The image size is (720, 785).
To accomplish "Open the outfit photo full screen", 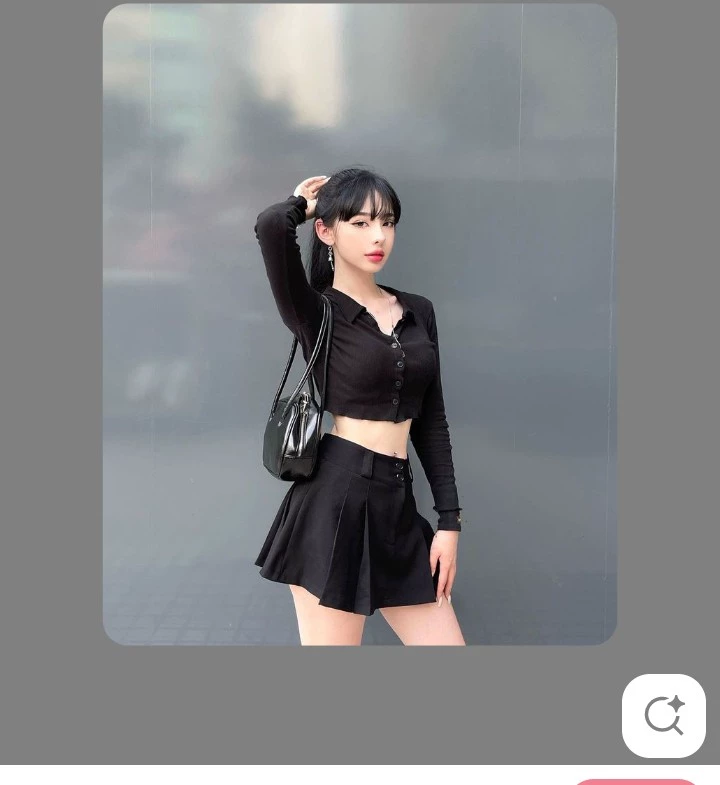I will click(x=359, y=324).
